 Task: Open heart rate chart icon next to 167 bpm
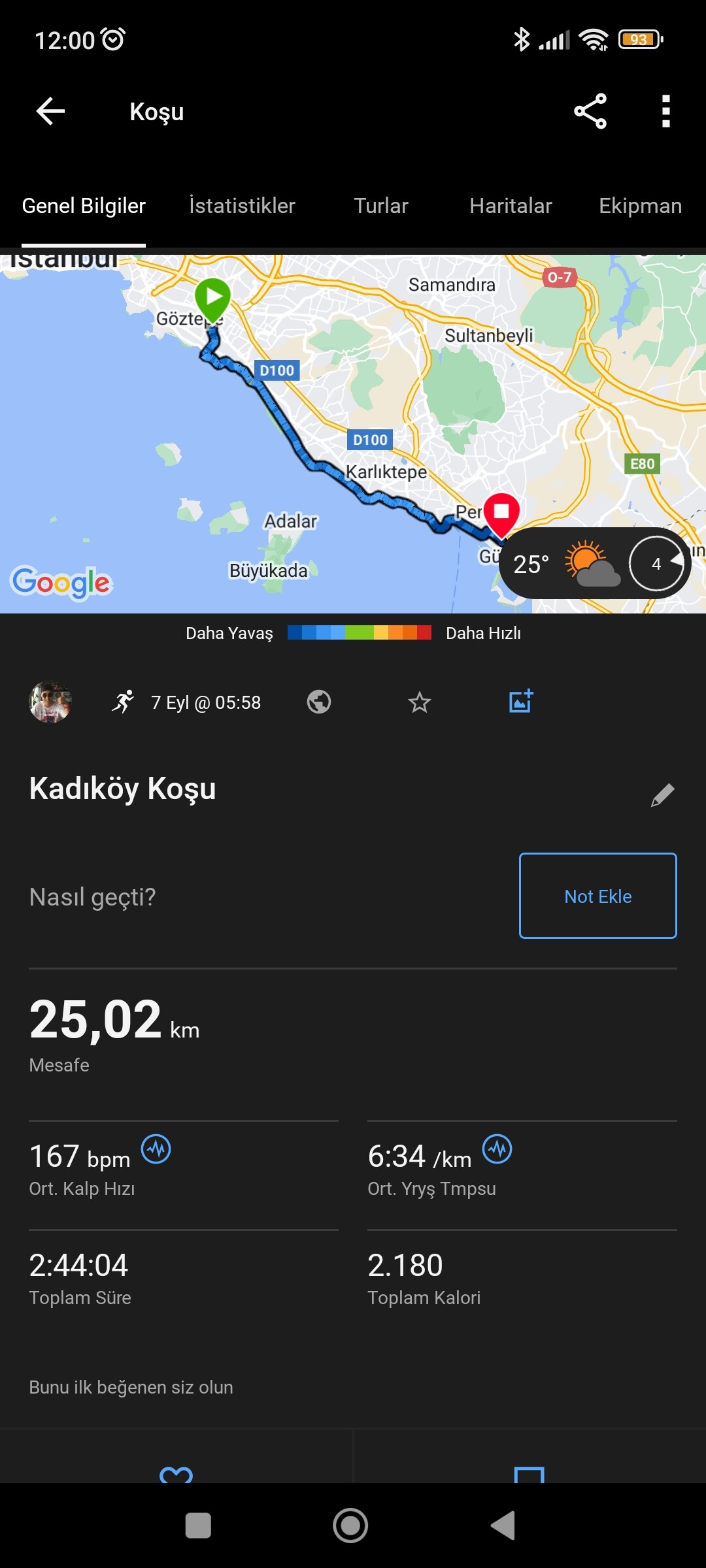tap(156, 1149)
